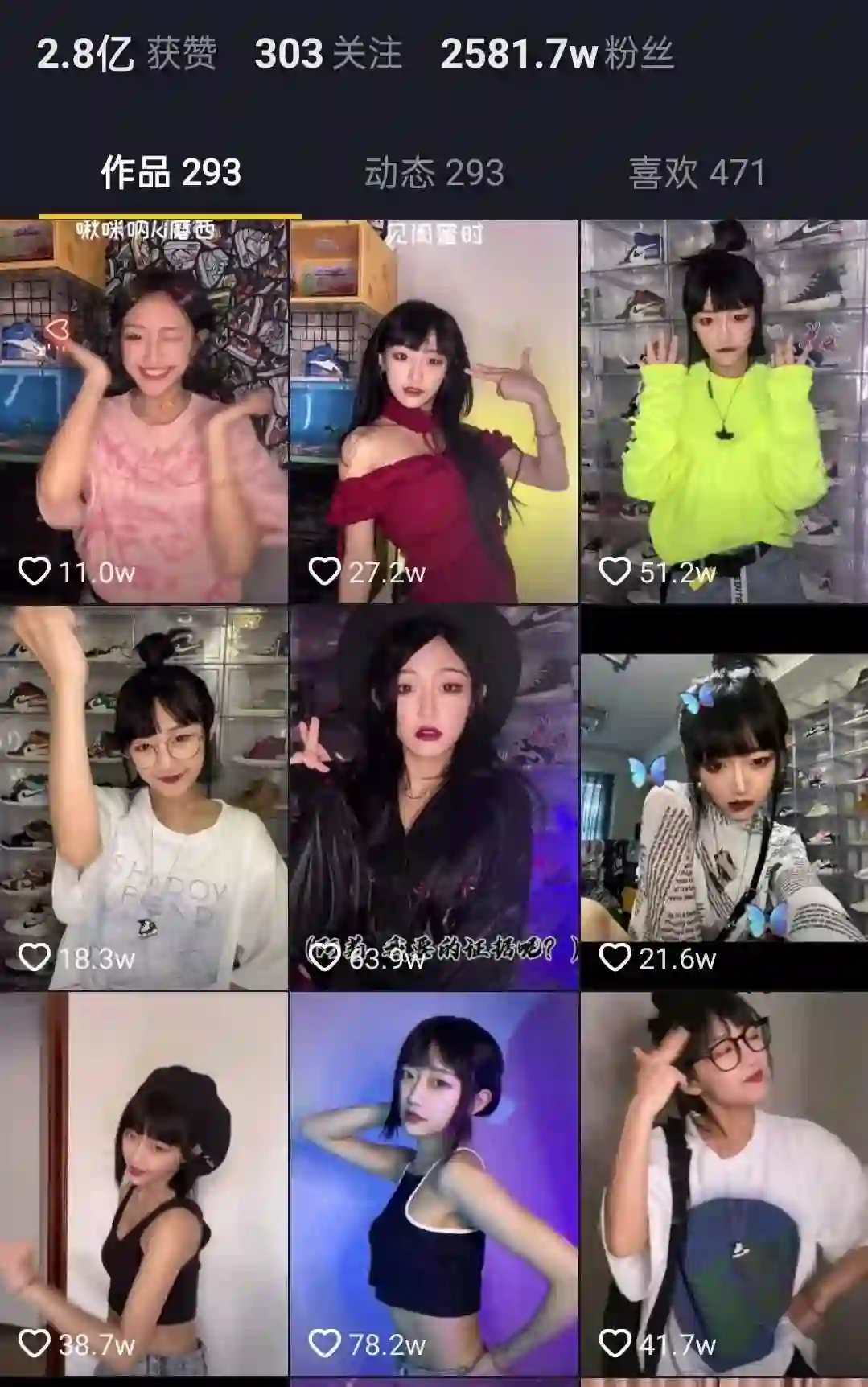This screenshot has width=868, height=1387.
Task: Open the 303 关注 following list
Action: click(327, 54)
